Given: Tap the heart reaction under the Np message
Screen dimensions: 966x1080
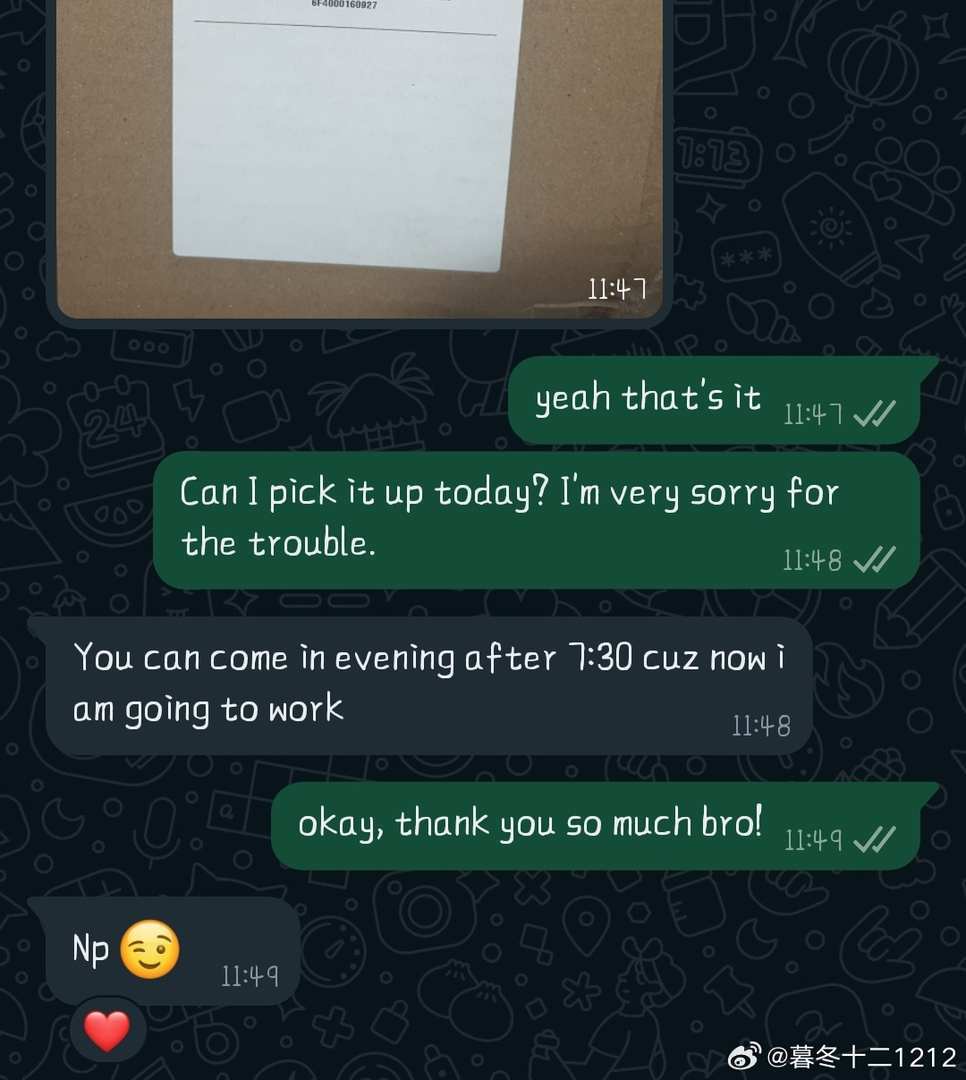Looking at the screenshot, I should (x=107, y=1030).
